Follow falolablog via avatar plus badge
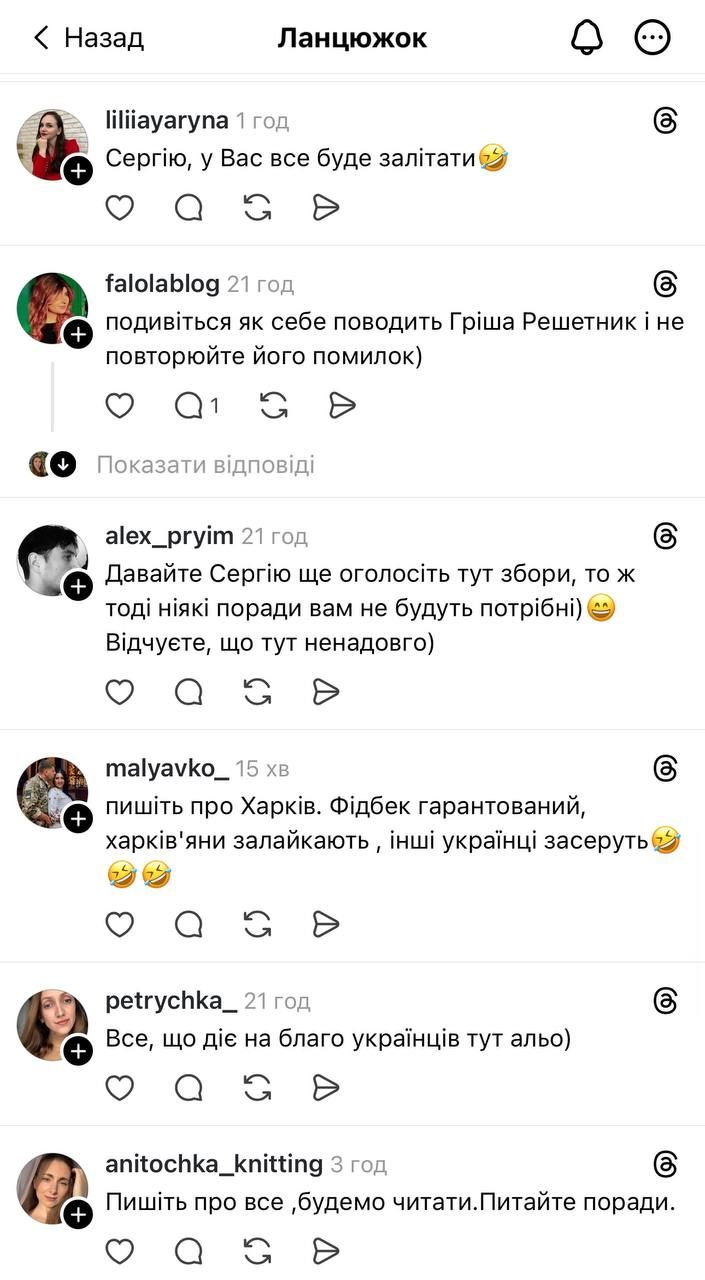 [78, 334]
